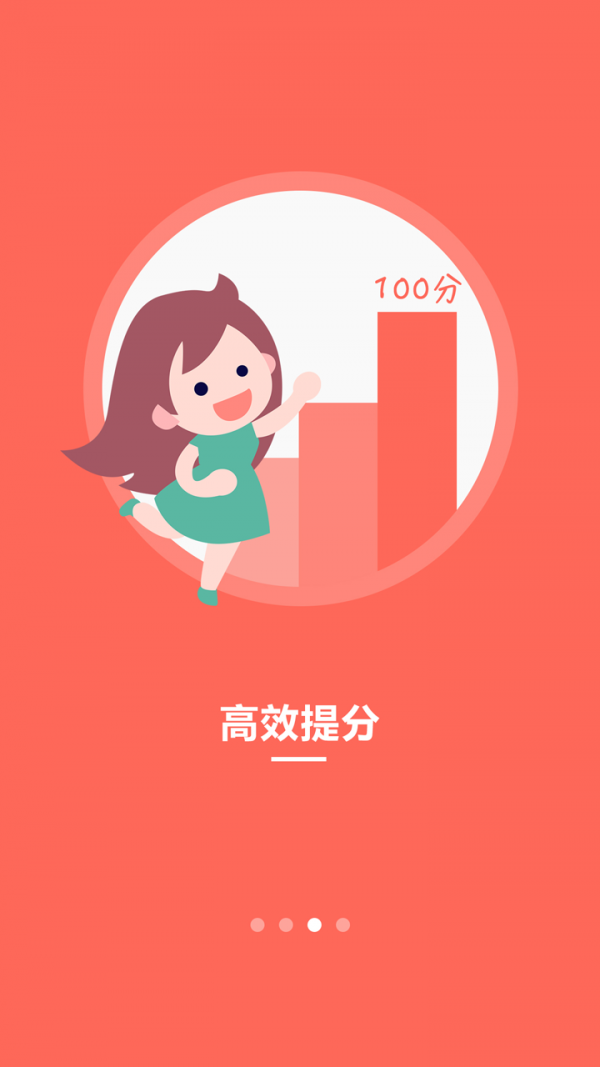Go to the fourth page indicator dot
This screenshot has height=1067, width=600.
[x=343, y=925]
